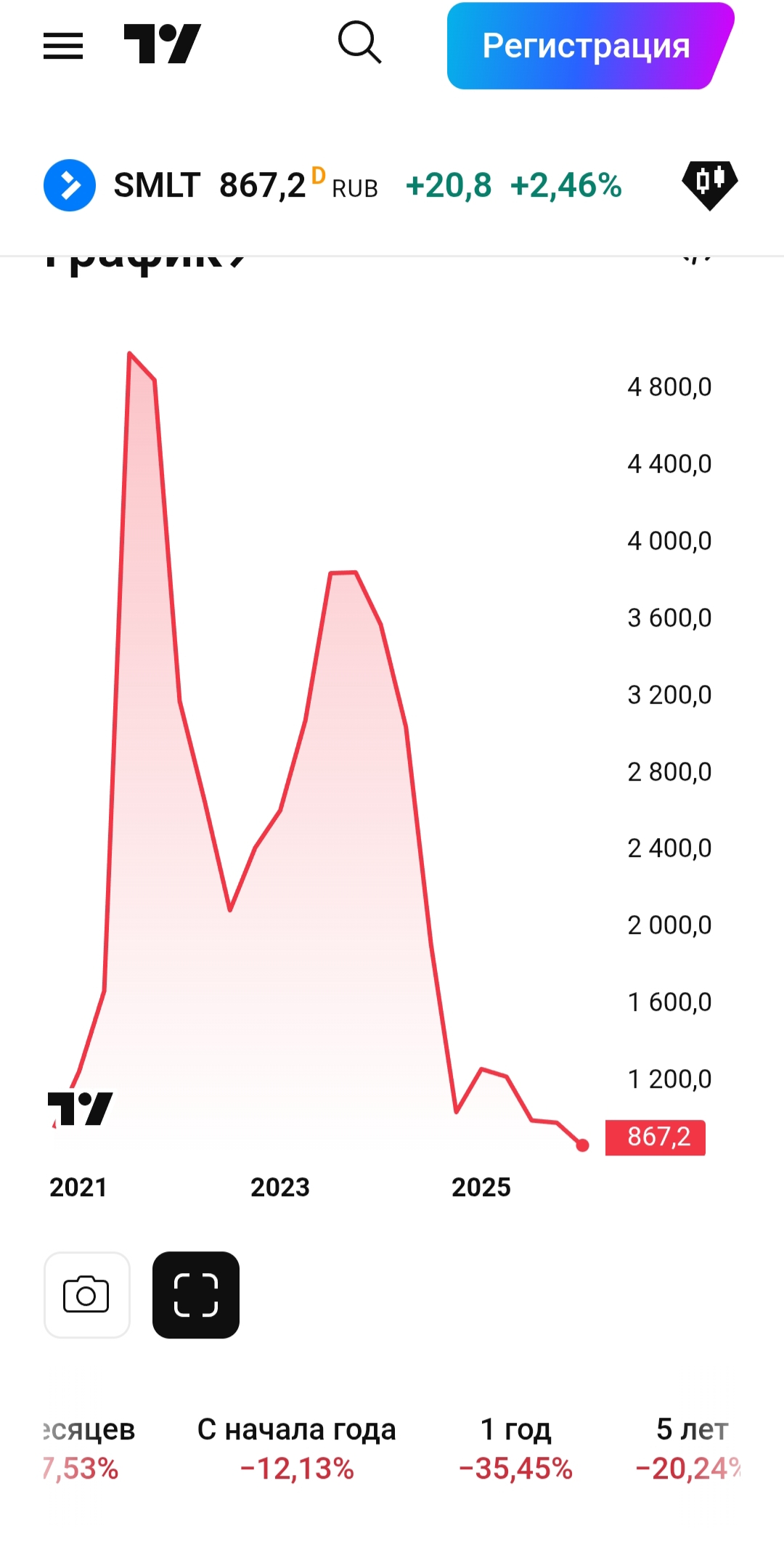Tap the Регистрация button
The width and height of the screenshot is (784, 1547).
(587, 46)
